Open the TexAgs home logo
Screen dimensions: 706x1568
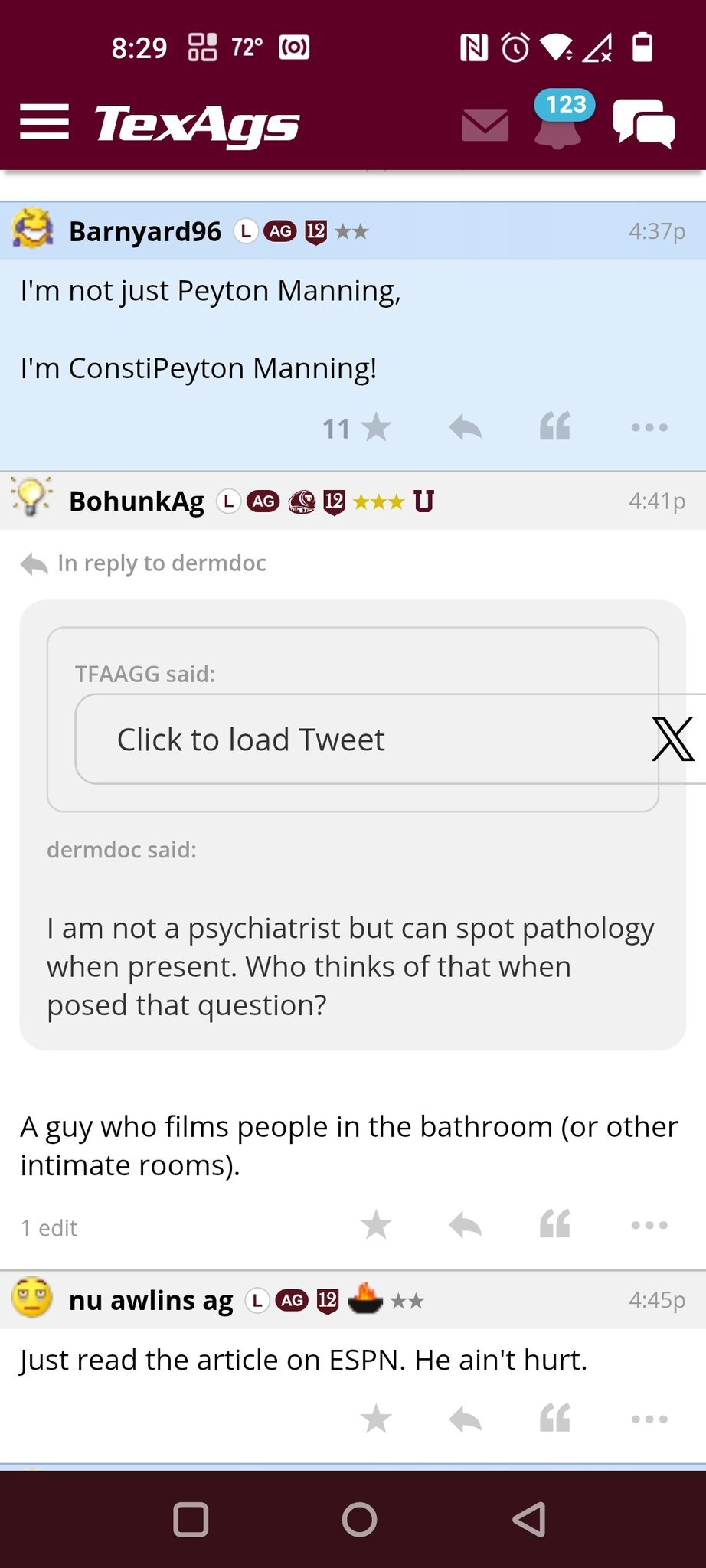coord(197,126)
